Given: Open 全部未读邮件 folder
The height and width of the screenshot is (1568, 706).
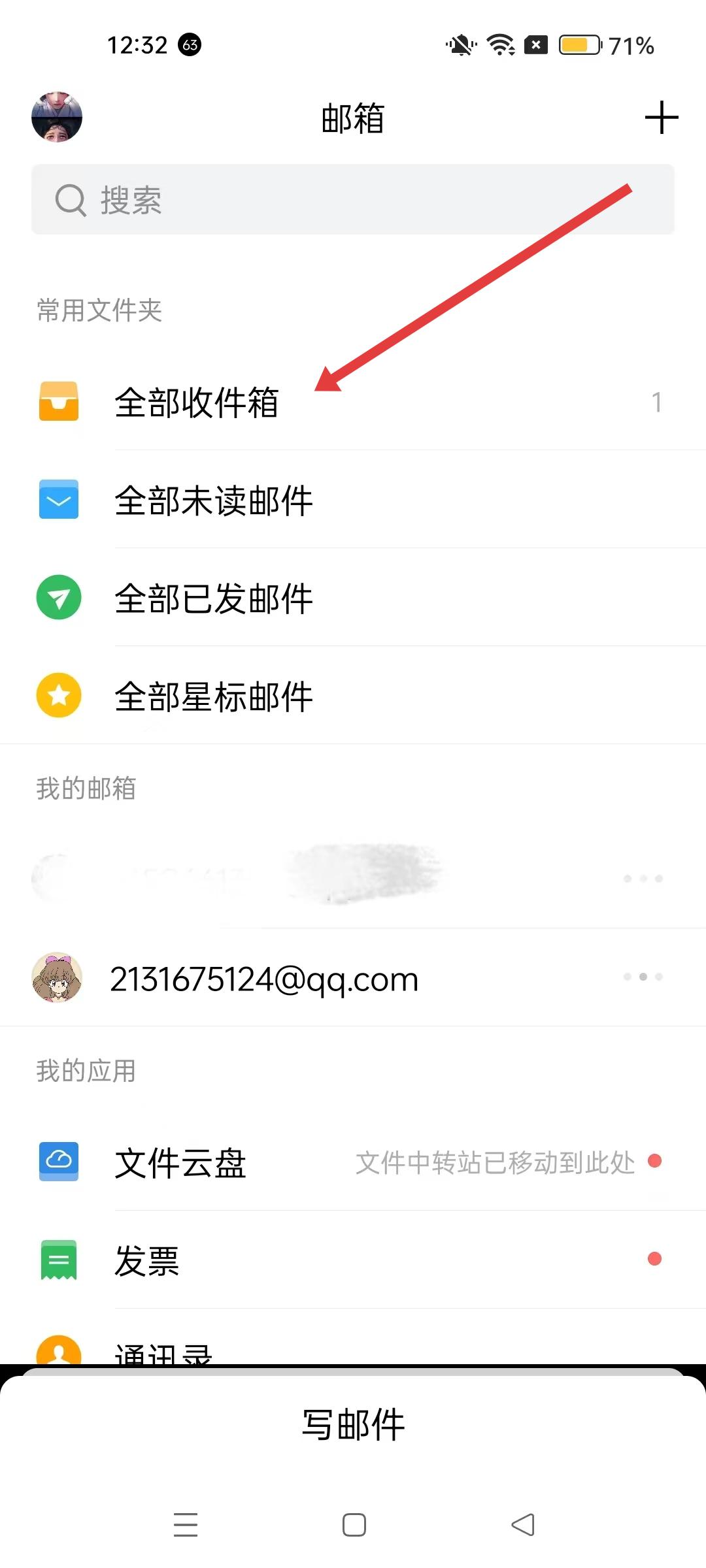Looking at the screenshot, I should point(213,500).
